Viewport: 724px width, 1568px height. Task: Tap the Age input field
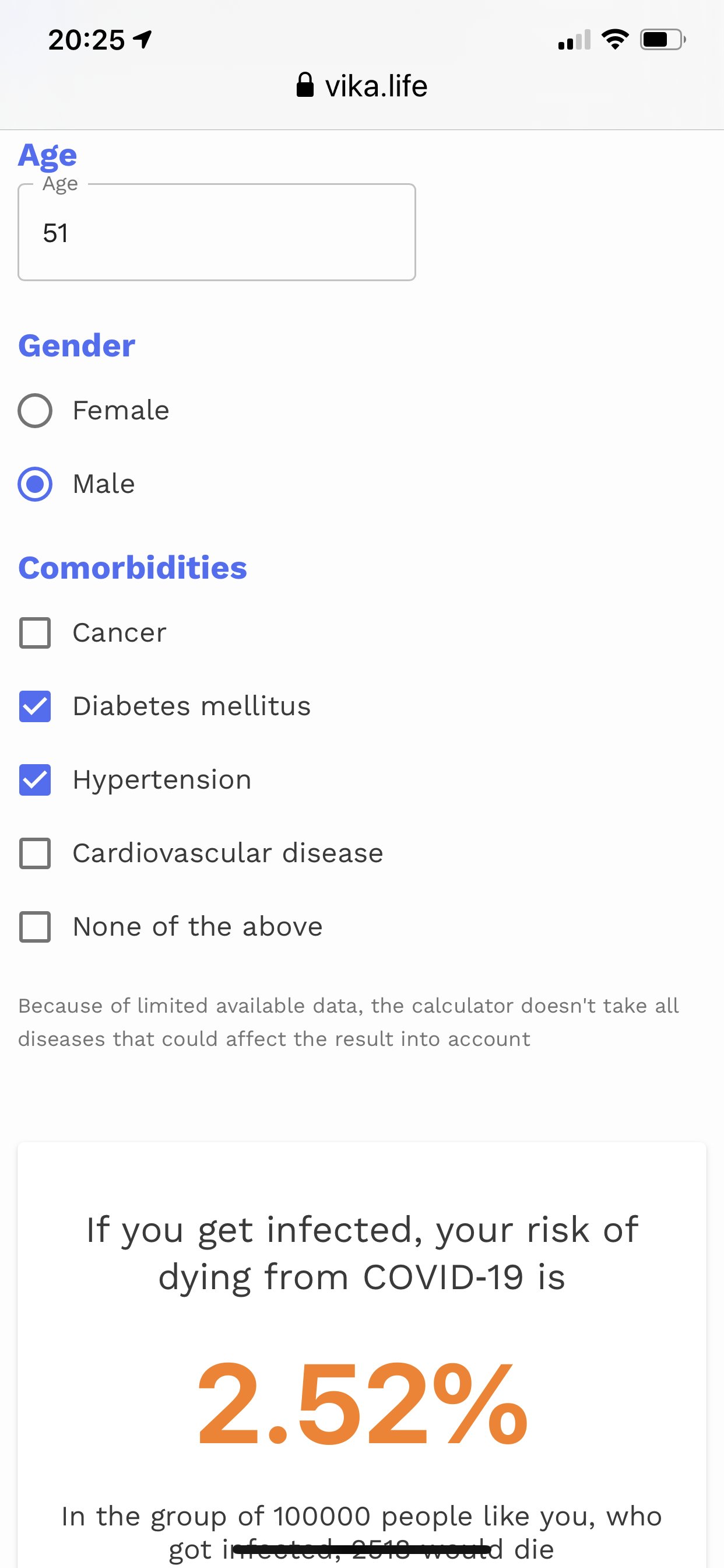pos(217,232)
